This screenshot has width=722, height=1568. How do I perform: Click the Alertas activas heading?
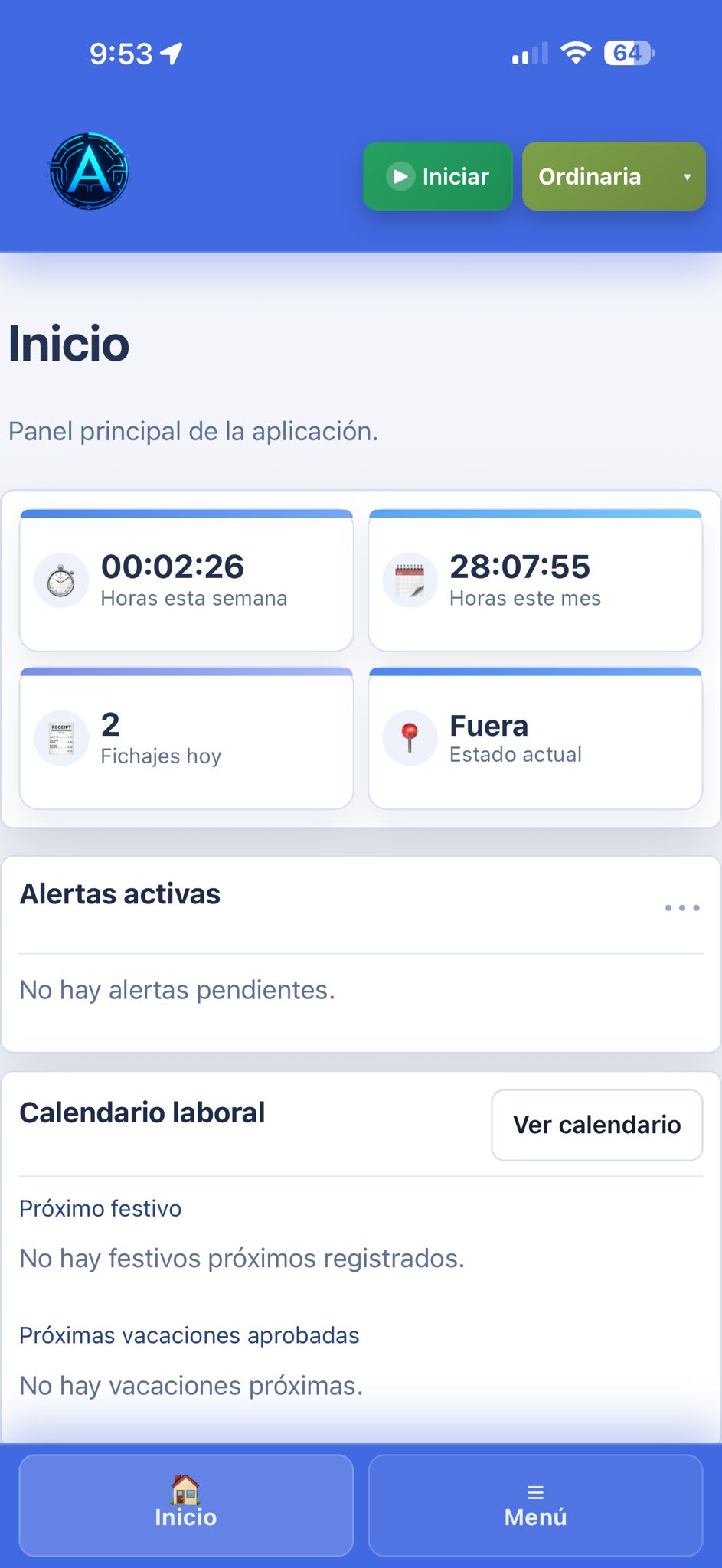120,893
